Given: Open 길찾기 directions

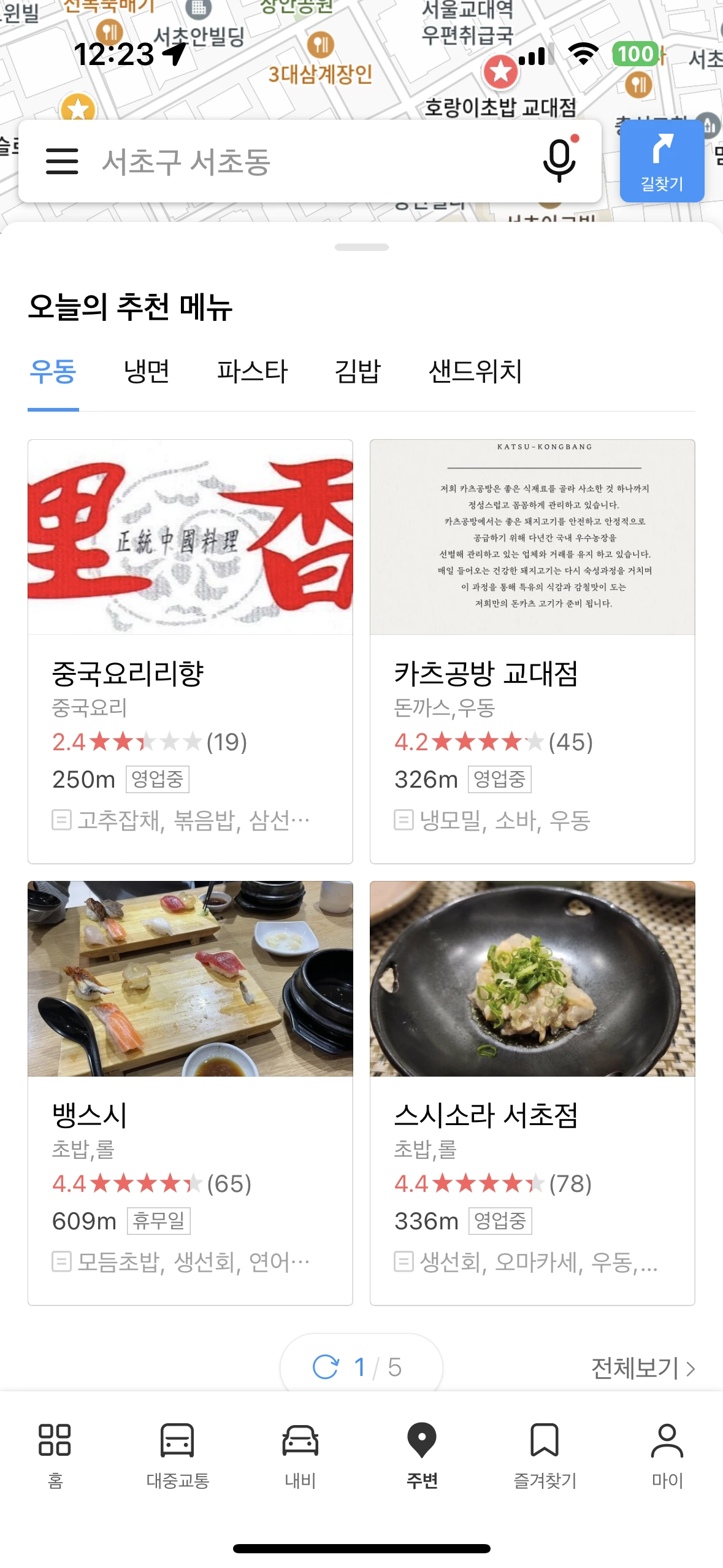Looking at the screenshot, I should 662,161.
